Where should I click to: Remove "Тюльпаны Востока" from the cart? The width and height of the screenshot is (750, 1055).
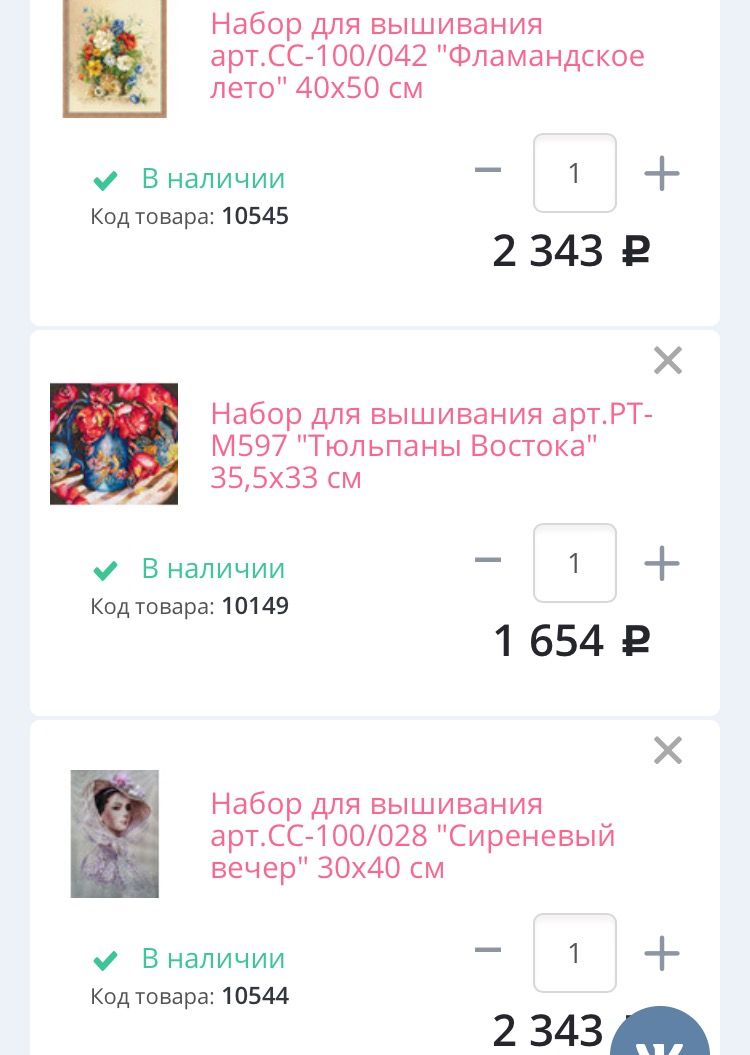(667, 360)
